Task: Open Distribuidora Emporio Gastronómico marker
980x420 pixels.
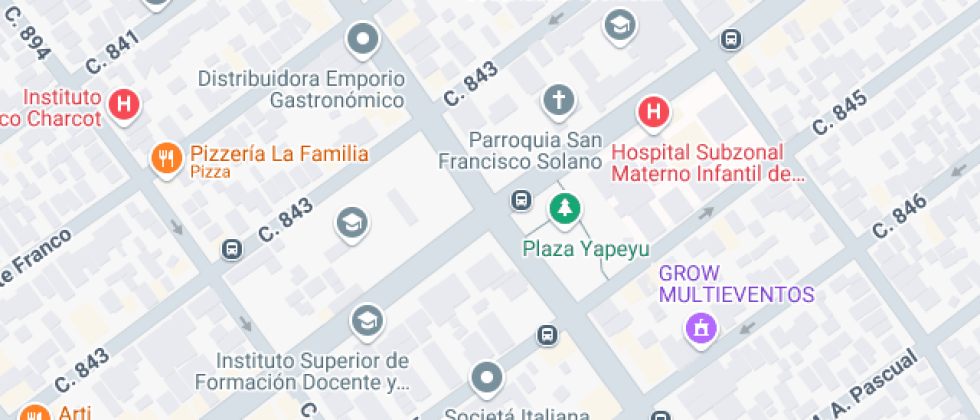Action: (x=363, y=41)
